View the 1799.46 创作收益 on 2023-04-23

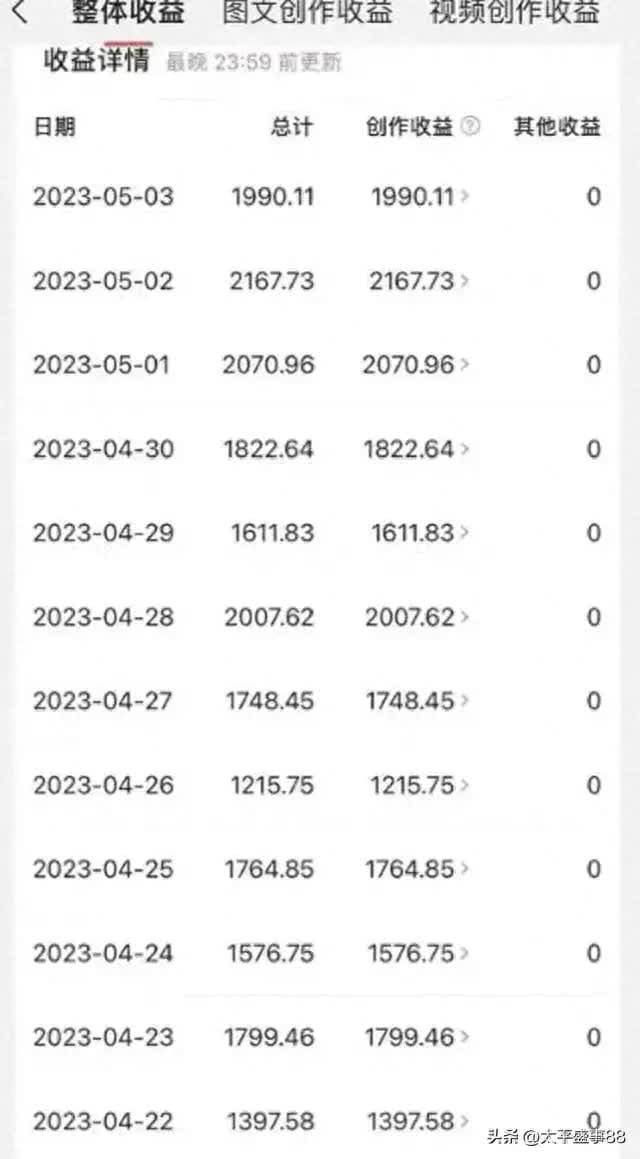[417, 1037]
